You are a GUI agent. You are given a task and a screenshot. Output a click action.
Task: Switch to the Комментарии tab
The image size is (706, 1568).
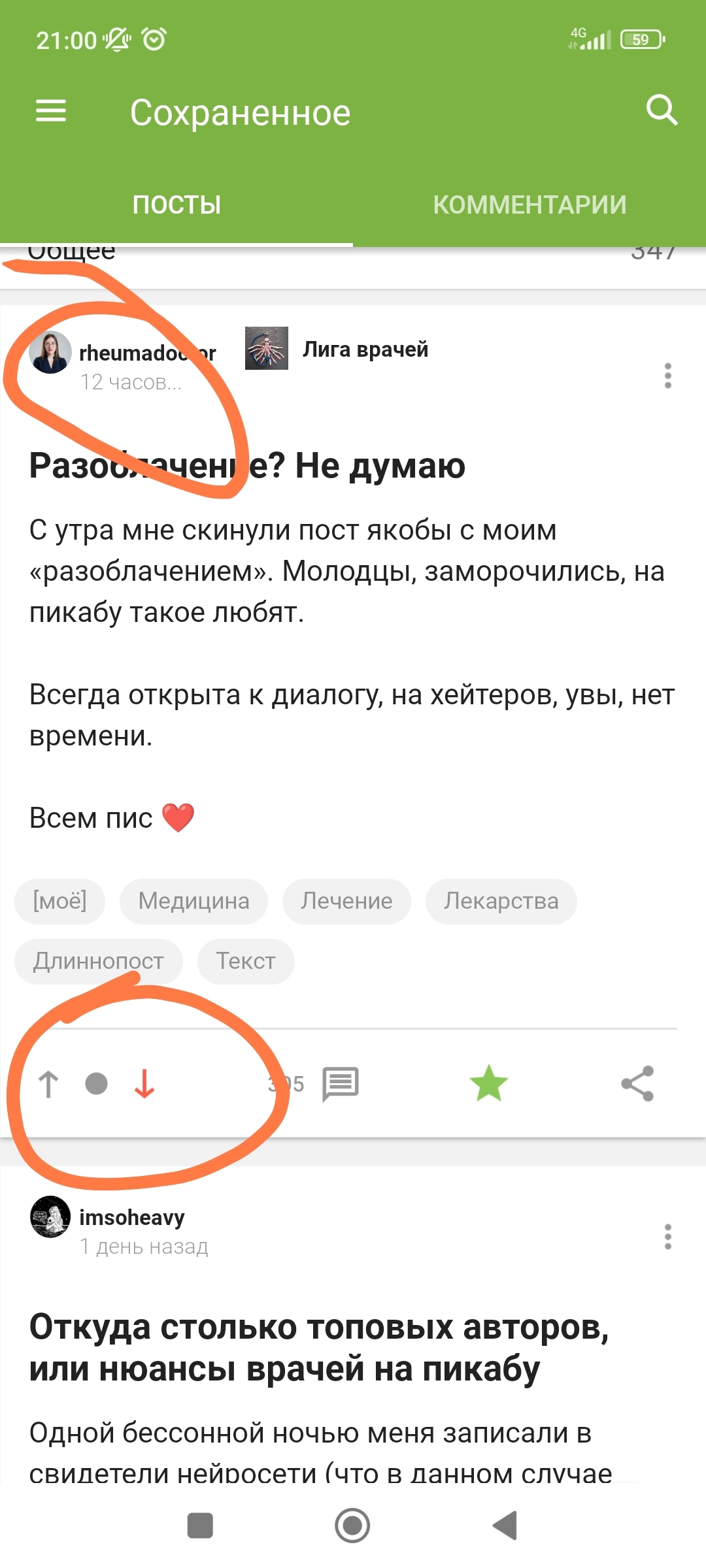click(529, 204)
